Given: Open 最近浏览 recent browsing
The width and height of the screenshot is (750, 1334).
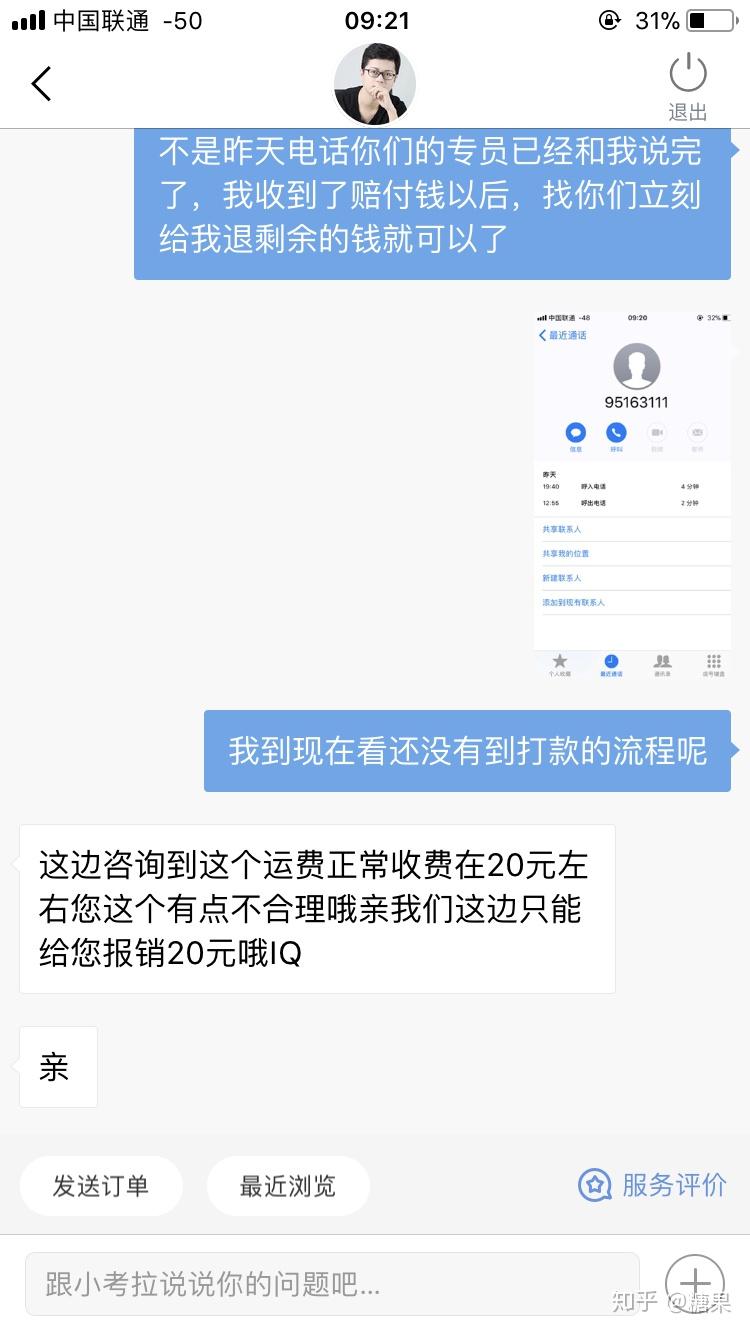Looking at the screenshot, I should (x=288, y=1186).
